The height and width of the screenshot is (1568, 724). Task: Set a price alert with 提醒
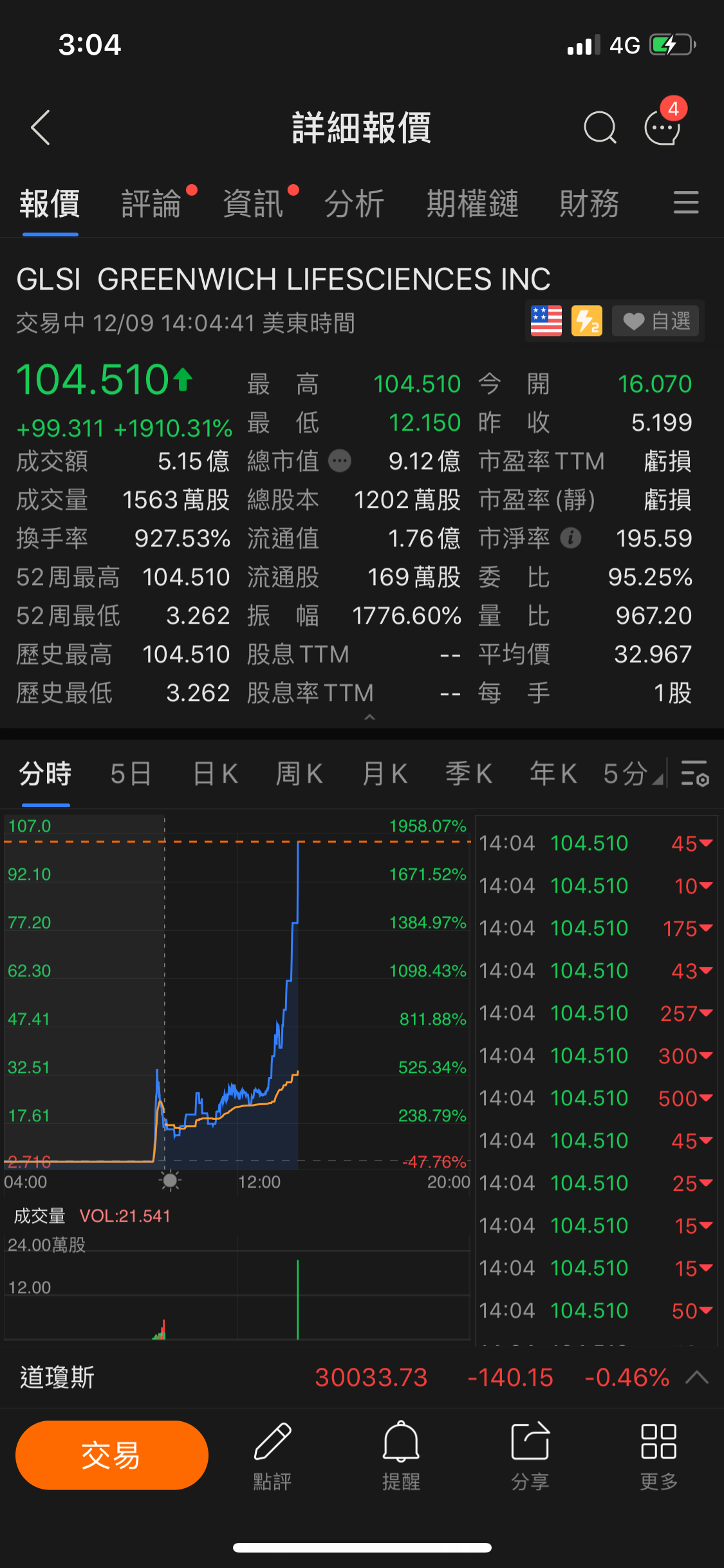(401, 1456)
